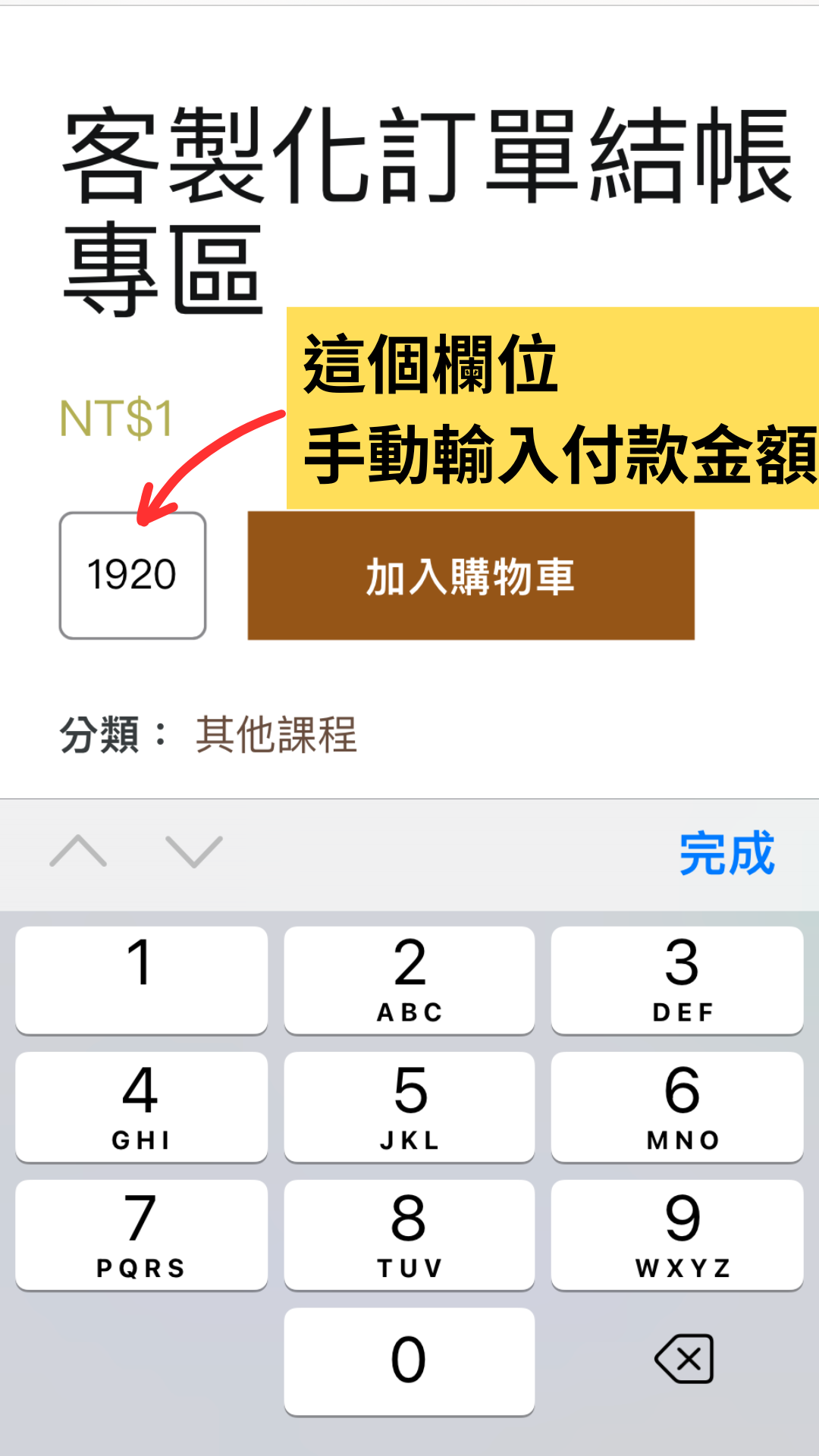819x1456 pixels.
Task: Add to cart with 加入購物車 button
Action: click(471, 576)
